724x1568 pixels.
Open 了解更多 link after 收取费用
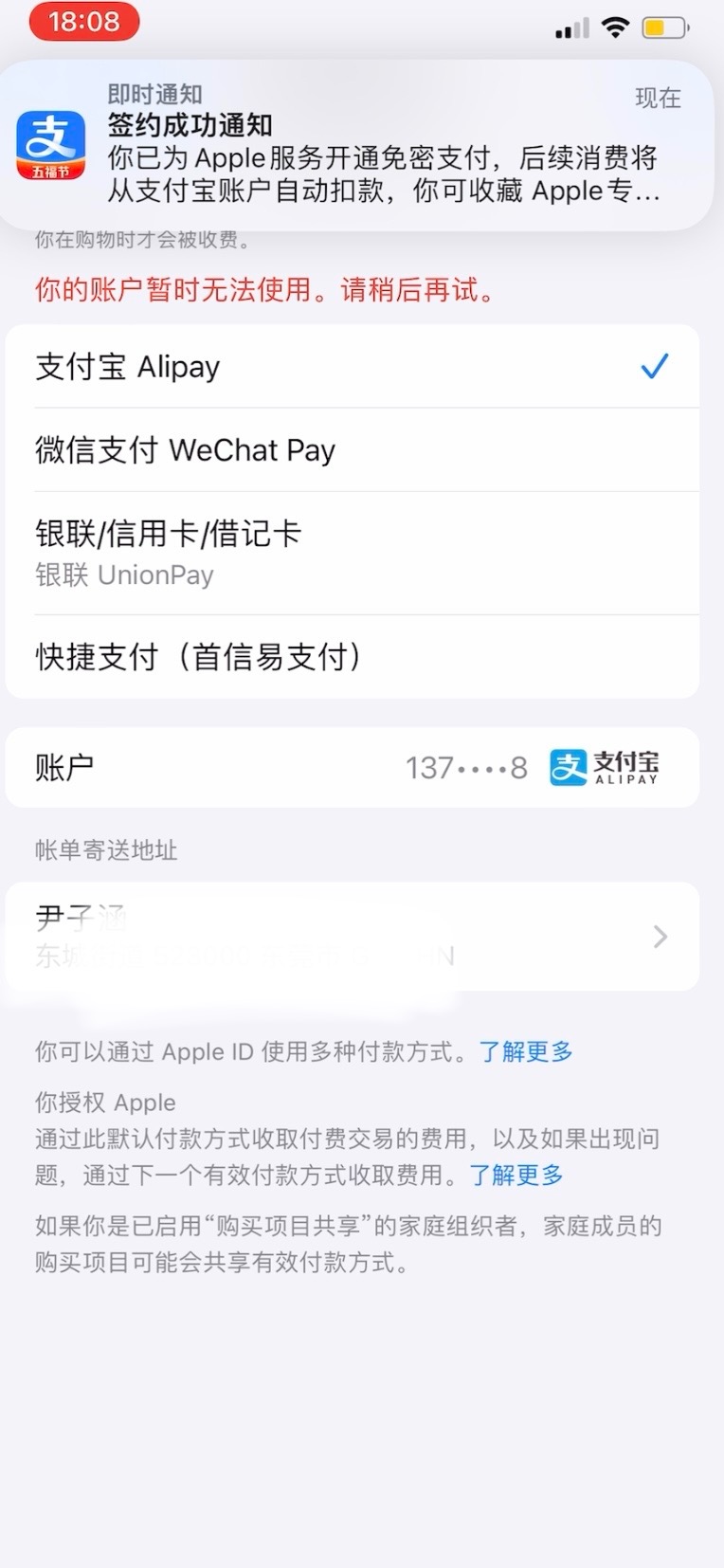click(516, 1176)
